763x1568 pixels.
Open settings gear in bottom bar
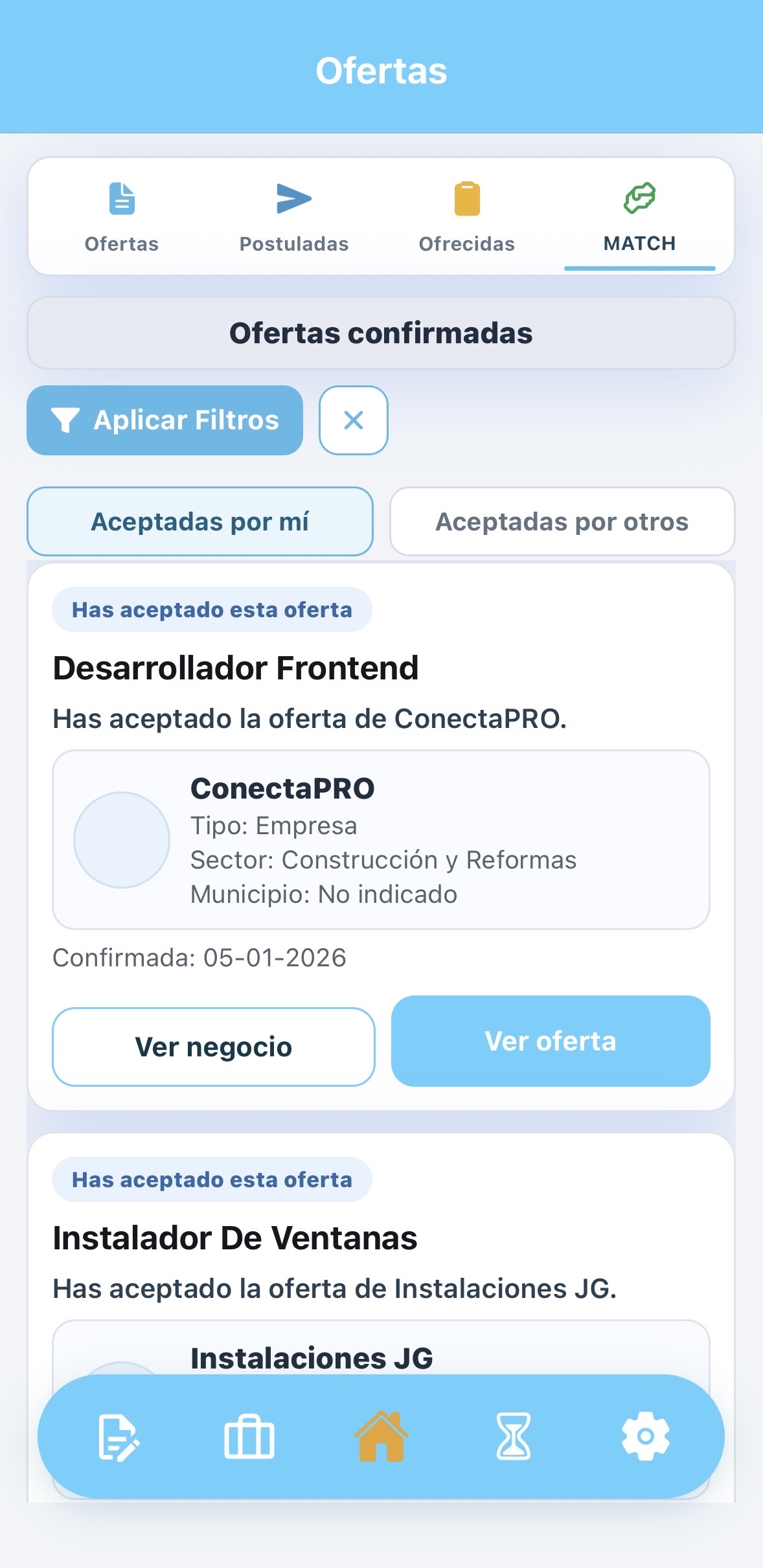click(646, 1437)
